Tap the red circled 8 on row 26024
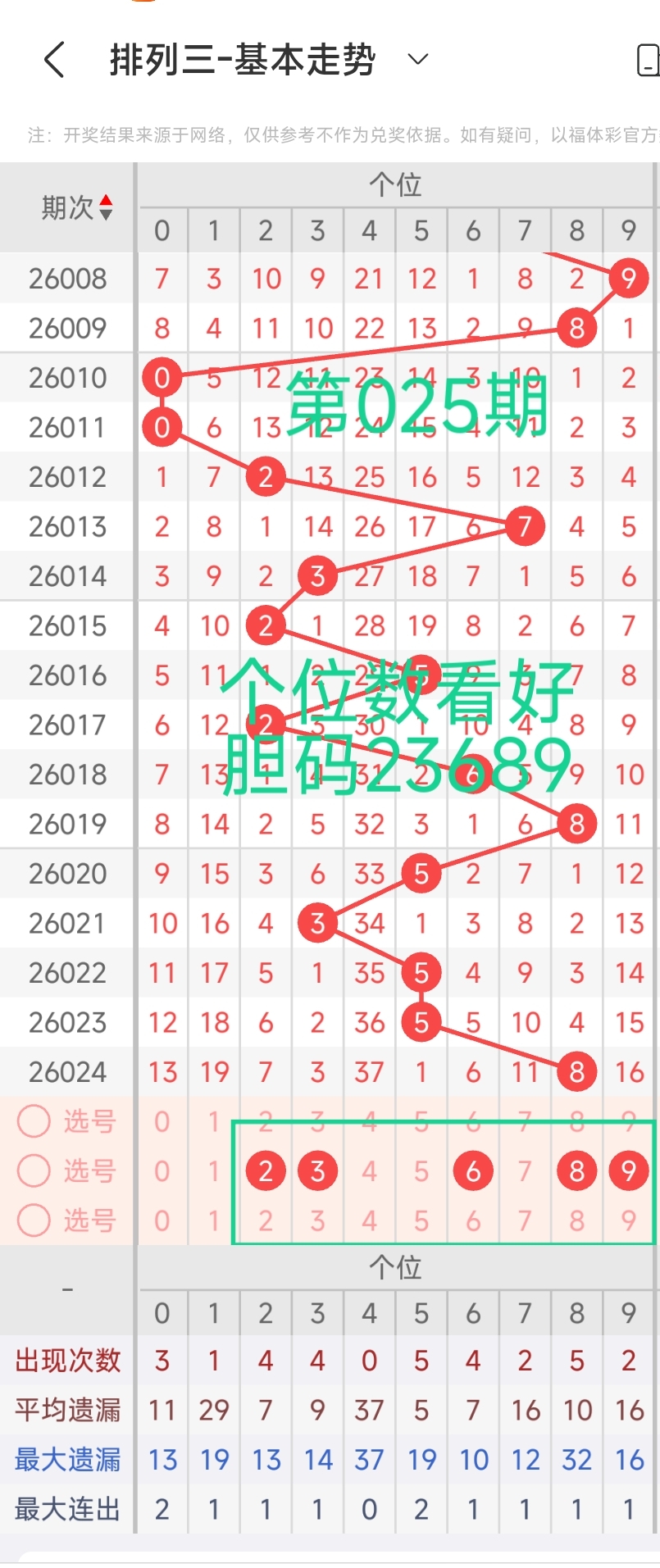The image size is (660, 1568). tap(576, 1071)
